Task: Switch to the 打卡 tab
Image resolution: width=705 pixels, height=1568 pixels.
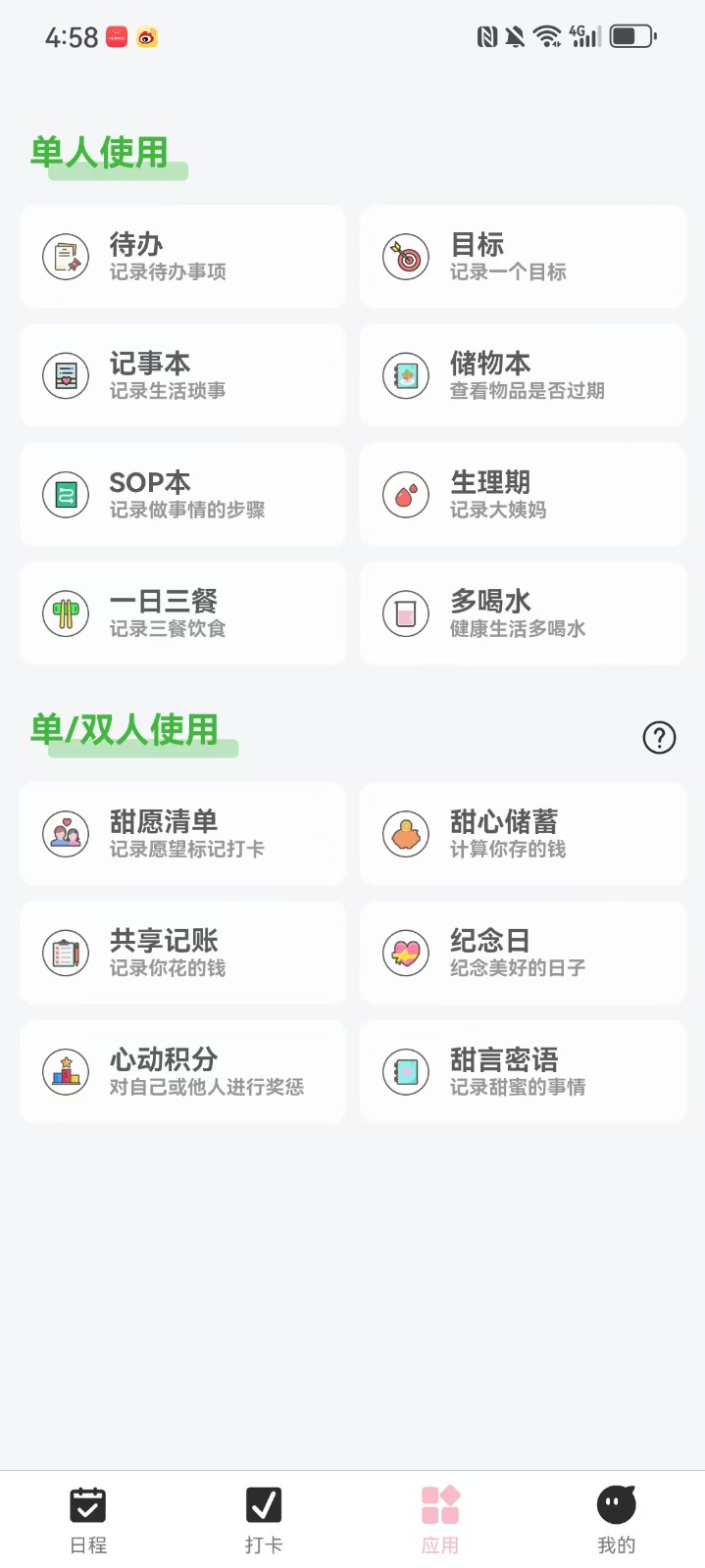Action: point(264,1520)
